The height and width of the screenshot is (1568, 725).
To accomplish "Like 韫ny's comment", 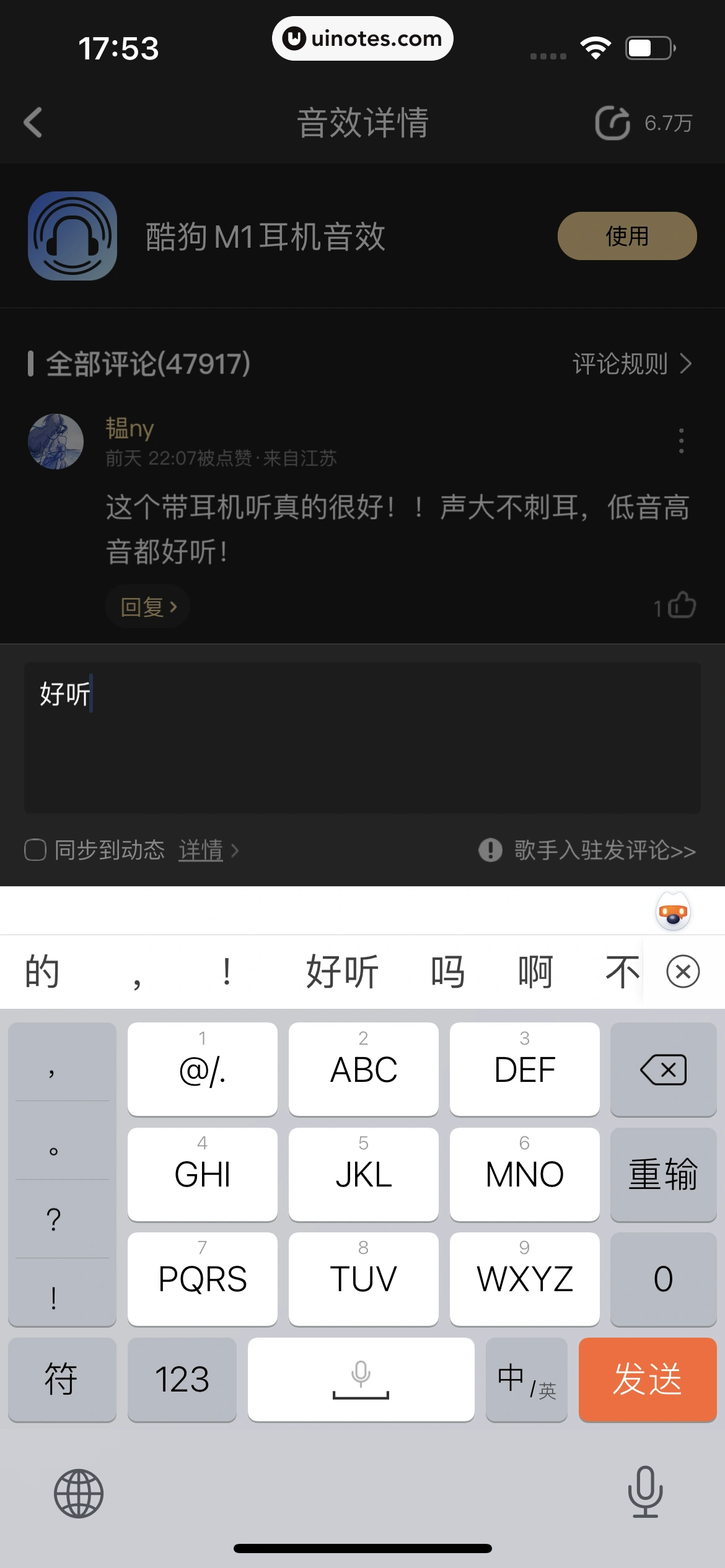I will click(681, 605).
